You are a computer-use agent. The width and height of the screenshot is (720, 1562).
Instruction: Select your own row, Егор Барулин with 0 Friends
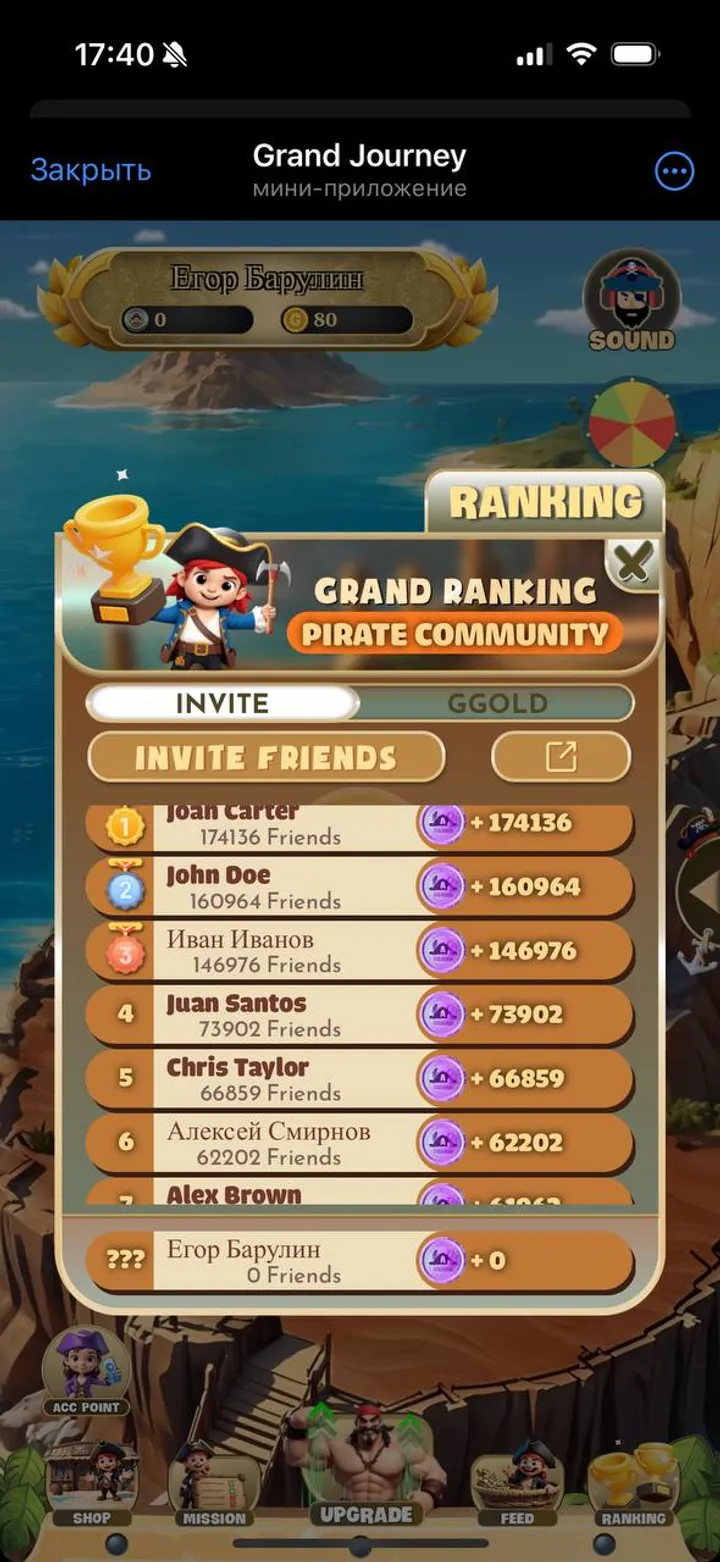tap(360, 1260)
